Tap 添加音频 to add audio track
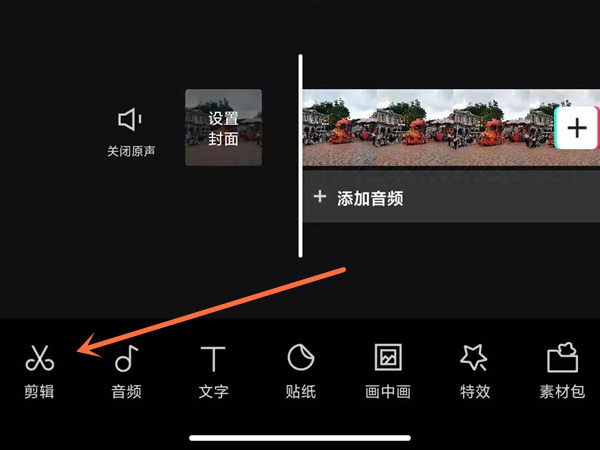Screen dimensions: 600x450 click(x=360, y=198)
